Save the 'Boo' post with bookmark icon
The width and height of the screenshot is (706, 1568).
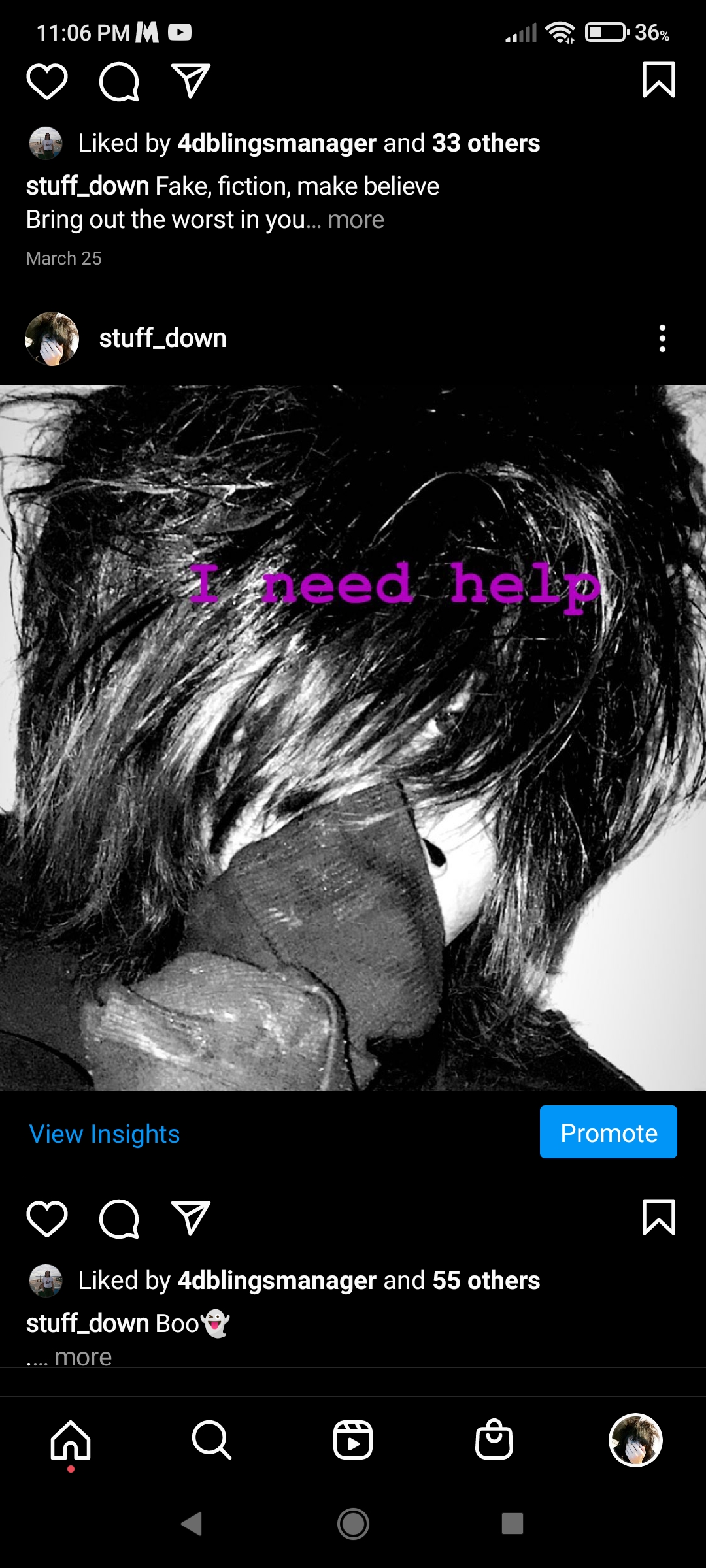coord(658,1217)
